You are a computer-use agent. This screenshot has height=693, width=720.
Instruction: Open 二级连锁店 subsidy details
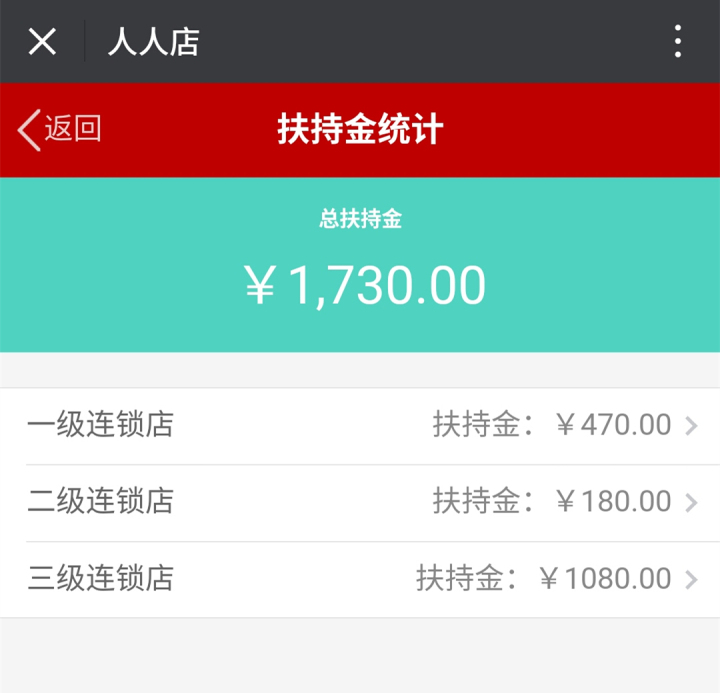pyautogui.click(x=360, y=501)
